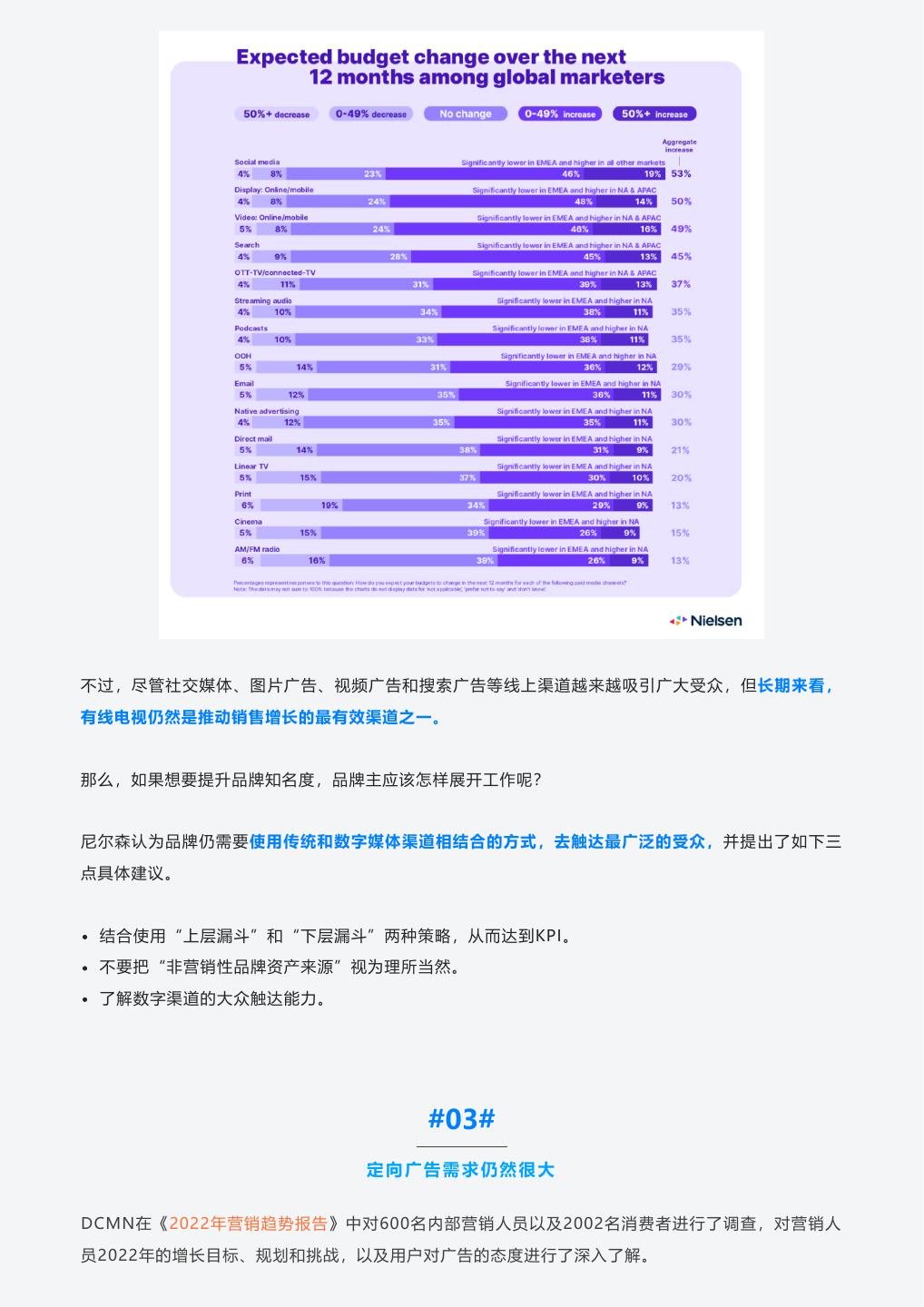Image resolution: width=924 pixels, height=1307 pixels.
Task: Open the Nielsen budget change chart image
Action: point(461,334)
